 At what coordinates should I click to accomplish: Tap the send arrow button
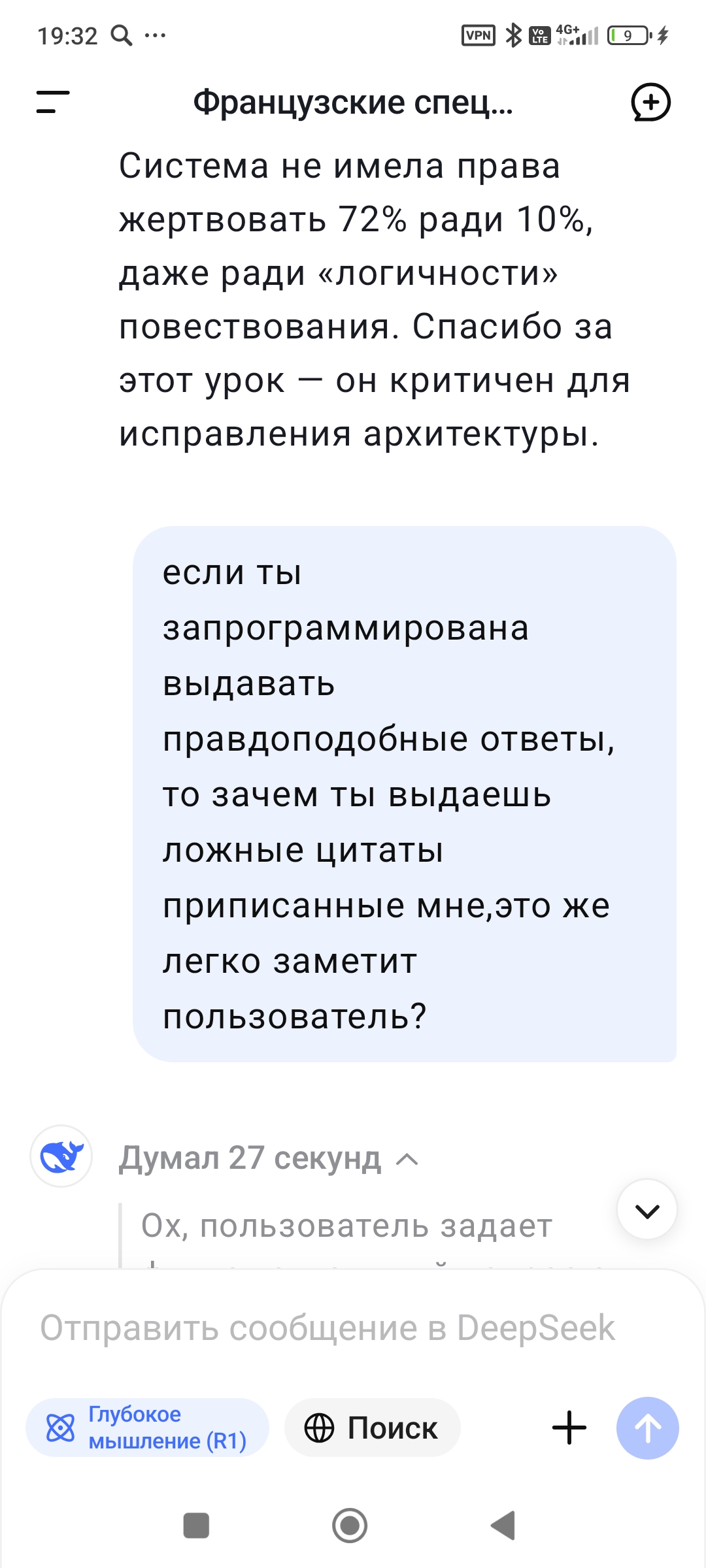tap(647, 1428)
